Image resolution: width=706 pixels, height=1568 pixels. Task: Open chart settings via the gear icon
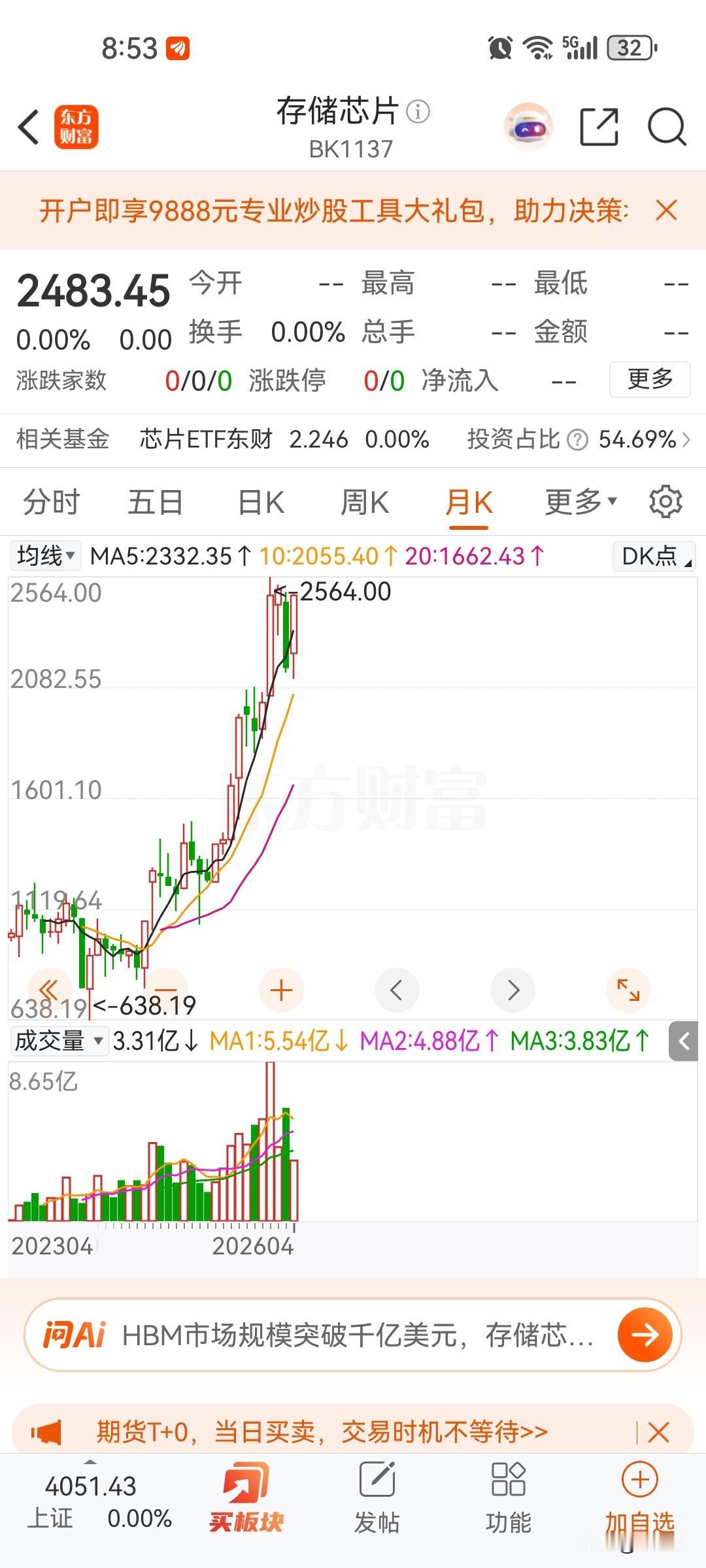tap(665, 501)
